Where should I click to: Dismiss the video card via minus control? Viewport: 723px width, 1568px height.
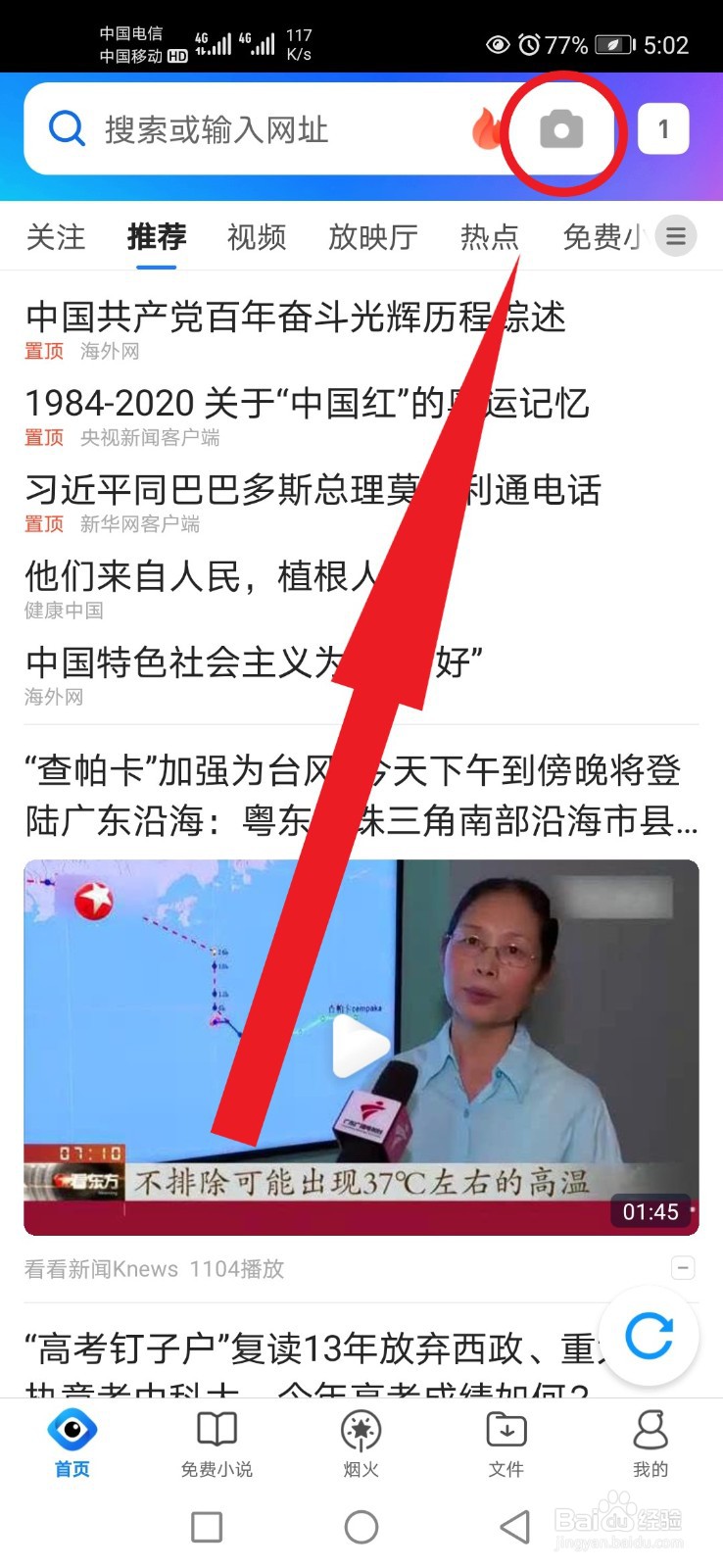tap(683, 1267)
